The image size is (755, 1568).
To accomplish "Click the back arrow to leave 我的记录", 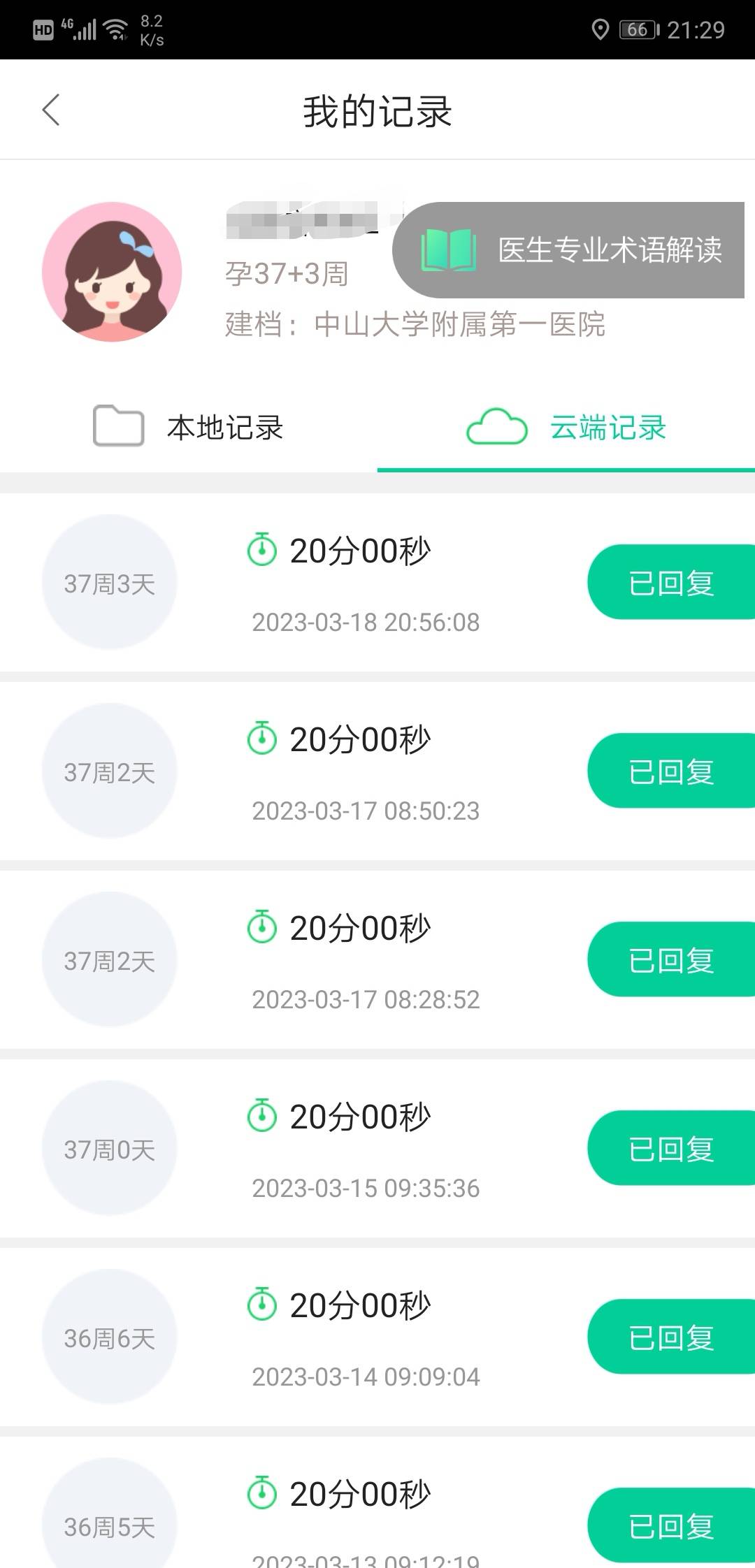I will point(51,110).
